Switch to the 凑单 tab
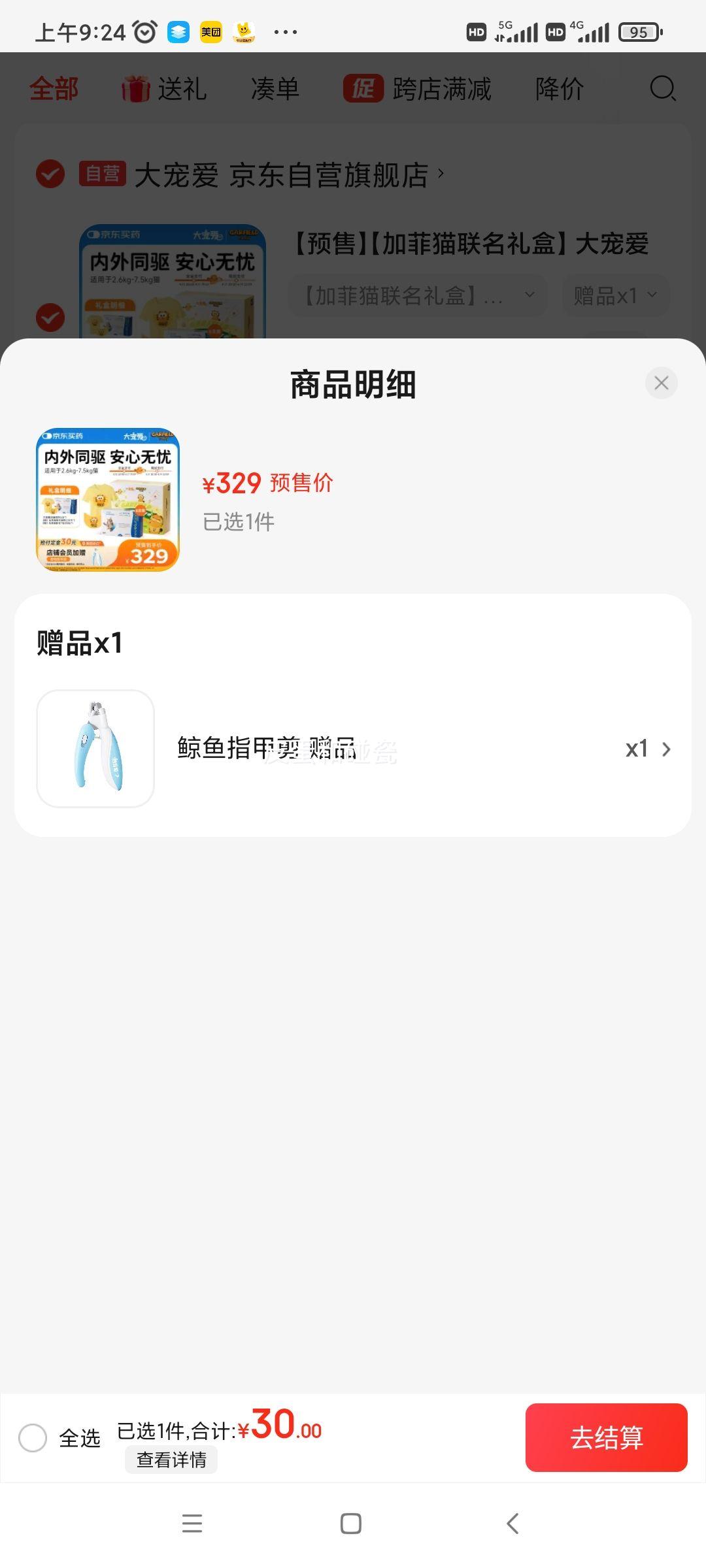This screenshot has width=706, height=1568. click(x=275, y=90)
